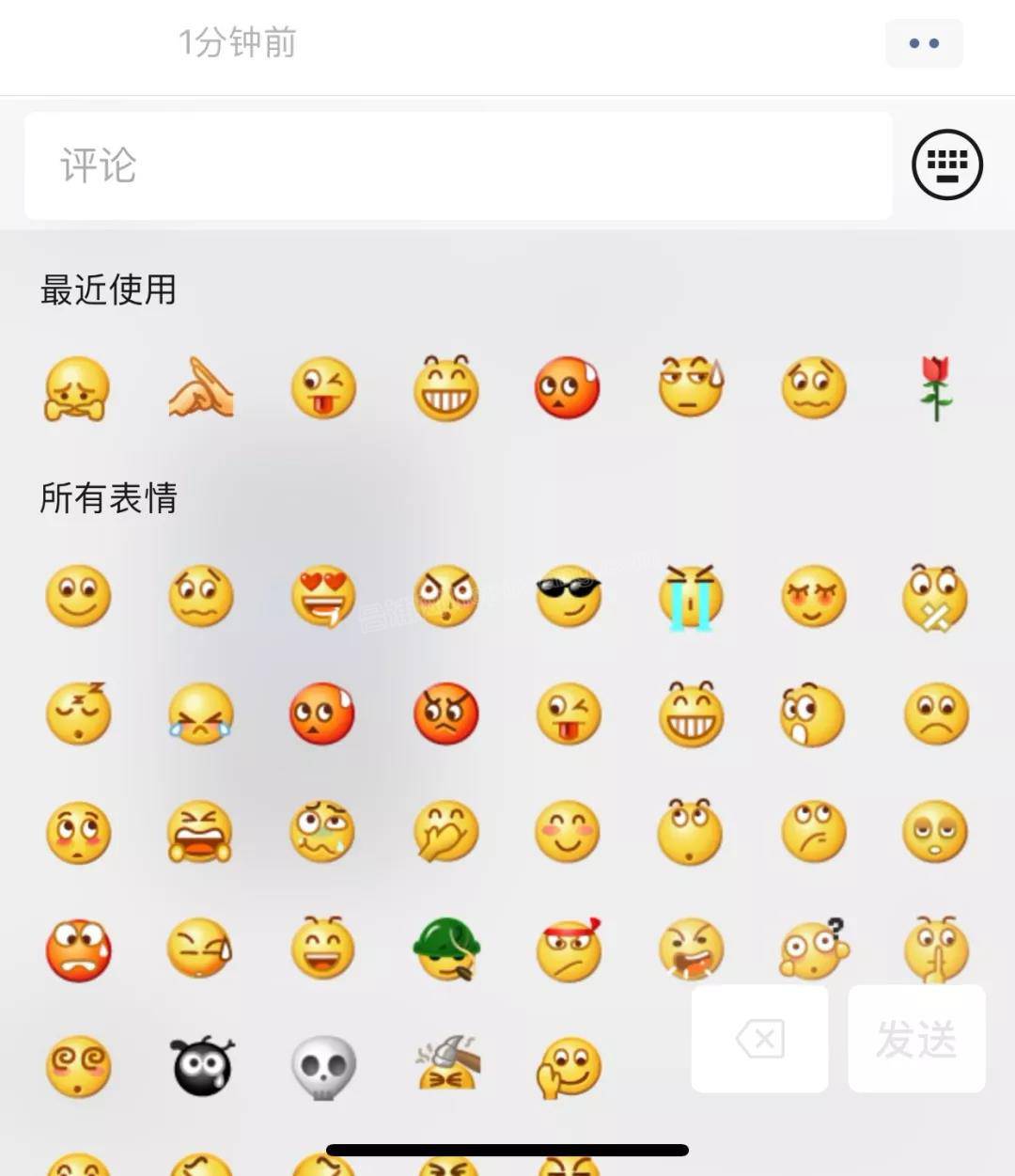
Task: Insert the rose emoji from recently used
Action: (x=936, y=388)
